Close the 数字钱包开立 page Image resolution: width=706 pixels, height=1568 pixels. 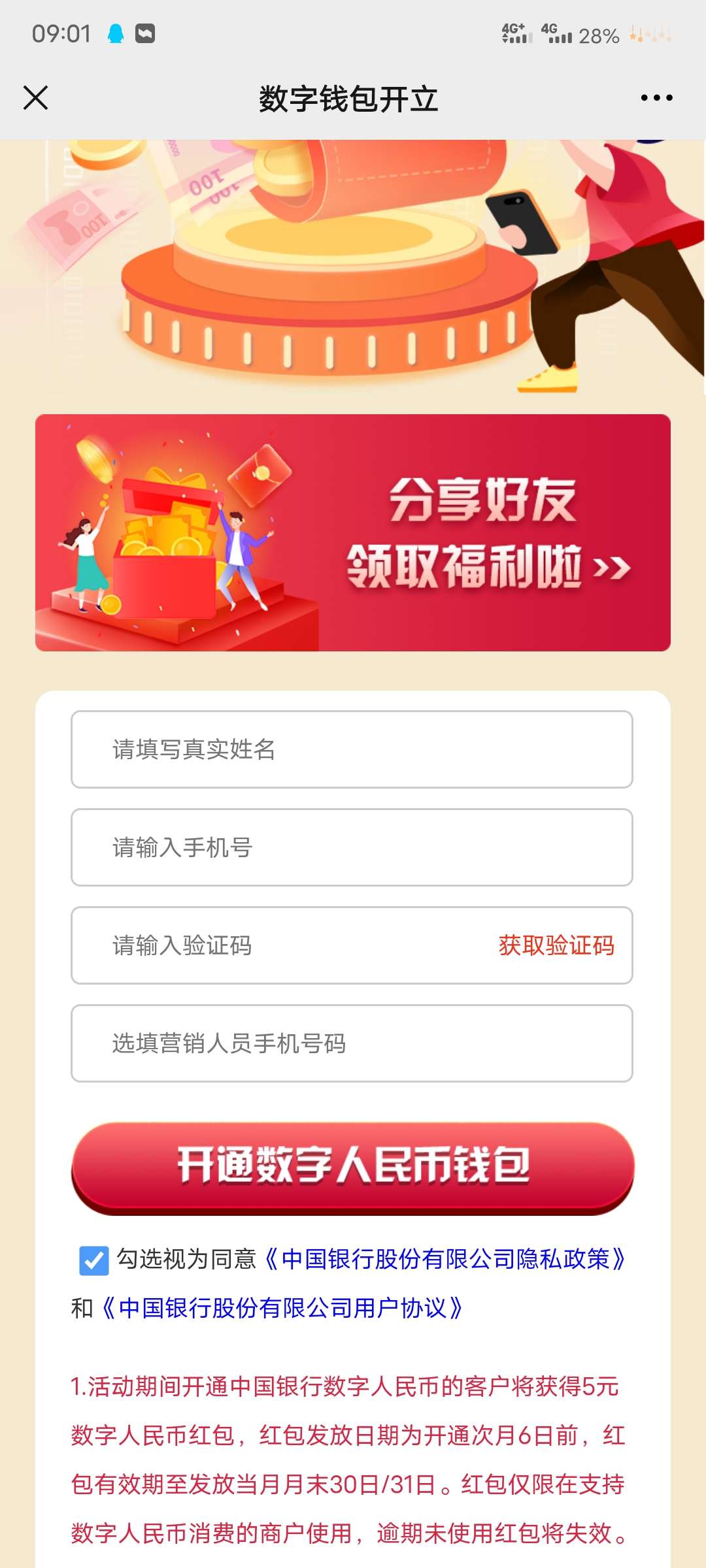click(x=36, y=98)
